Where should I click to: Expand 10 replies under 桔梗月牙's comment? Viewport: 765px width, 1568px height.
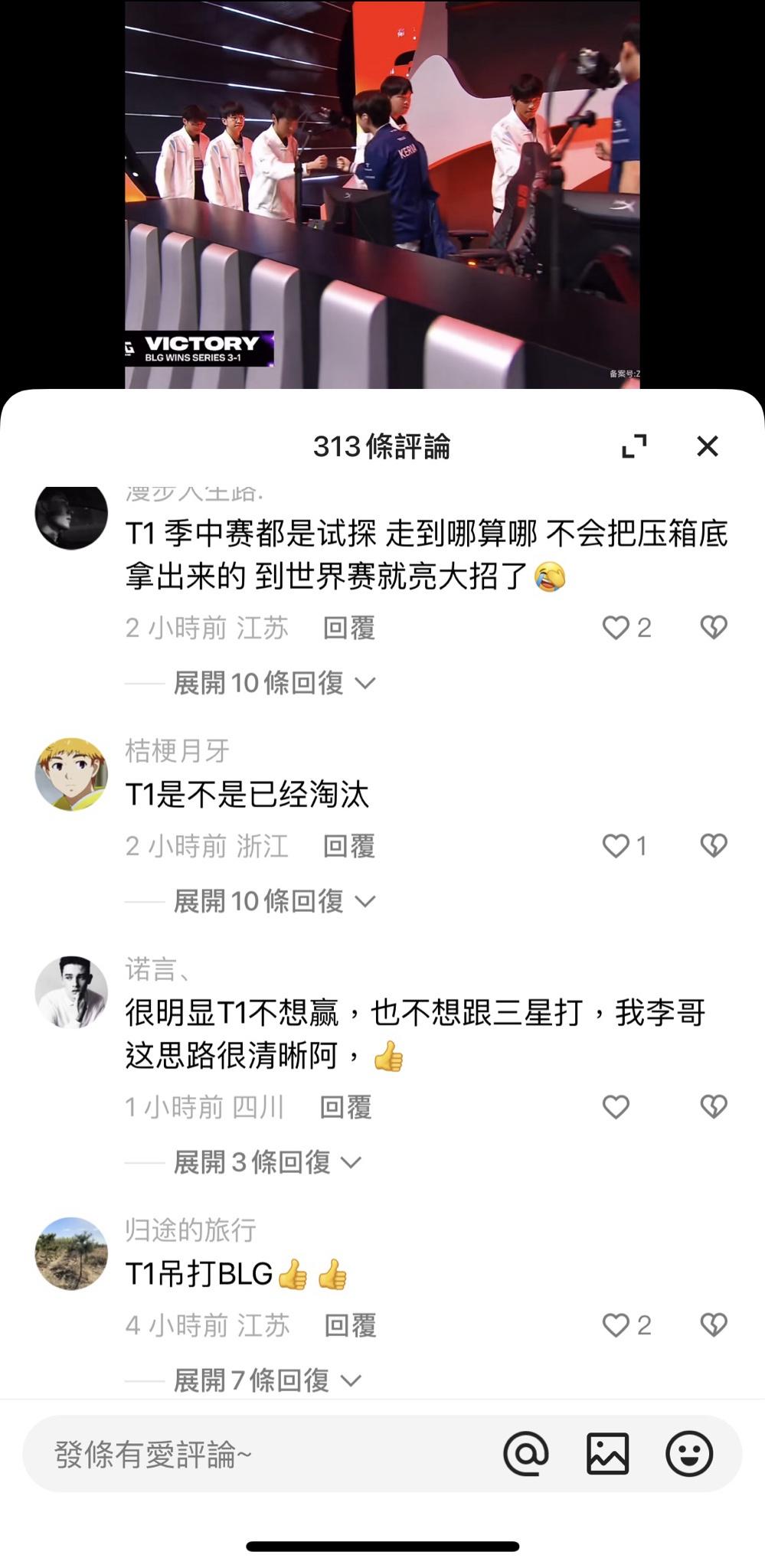click(273, 901)
